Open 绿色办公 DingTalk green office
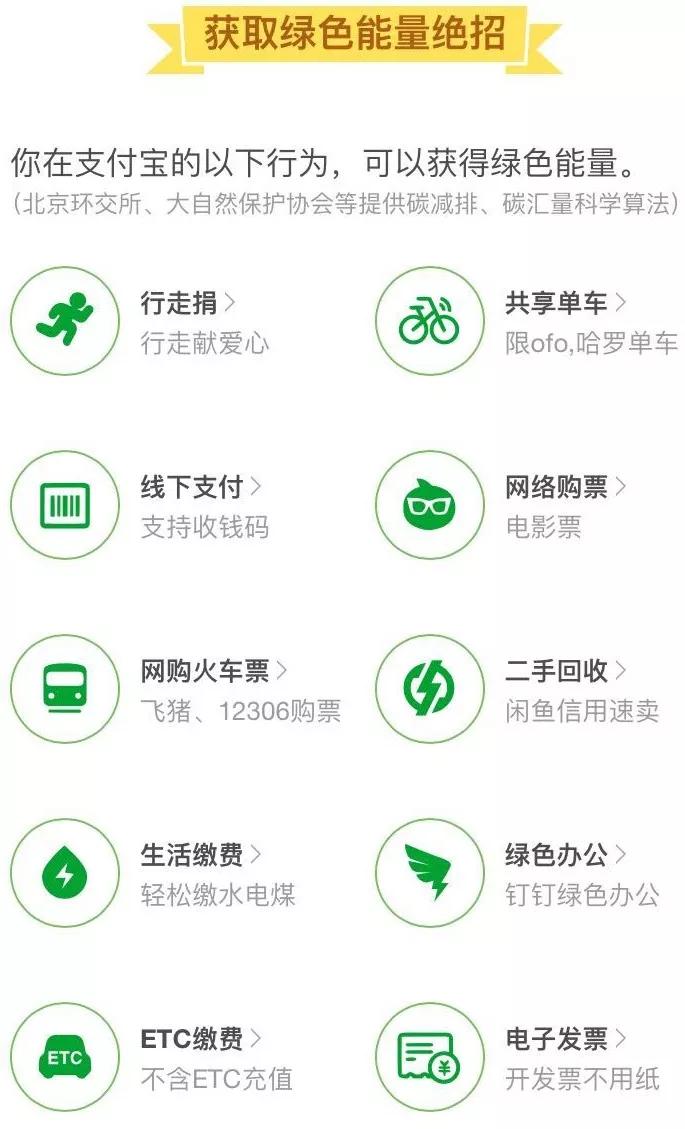This screenshot has height=1129, width=685. [517, 873]
